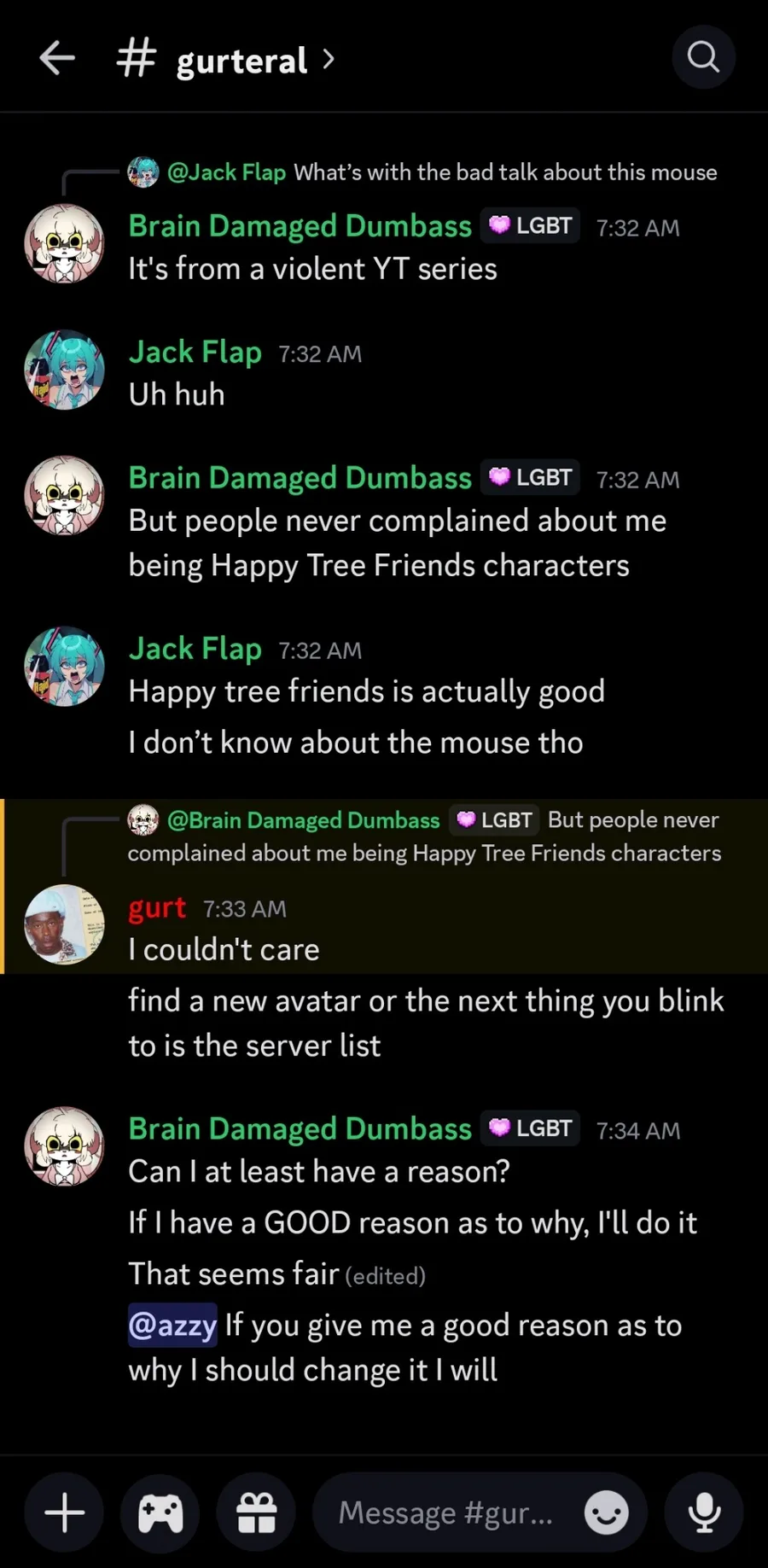Image resolution: width=768 pixels, height=1568 pixels.
Task: Tap the gurt username in red
Action: coord(157,907)
